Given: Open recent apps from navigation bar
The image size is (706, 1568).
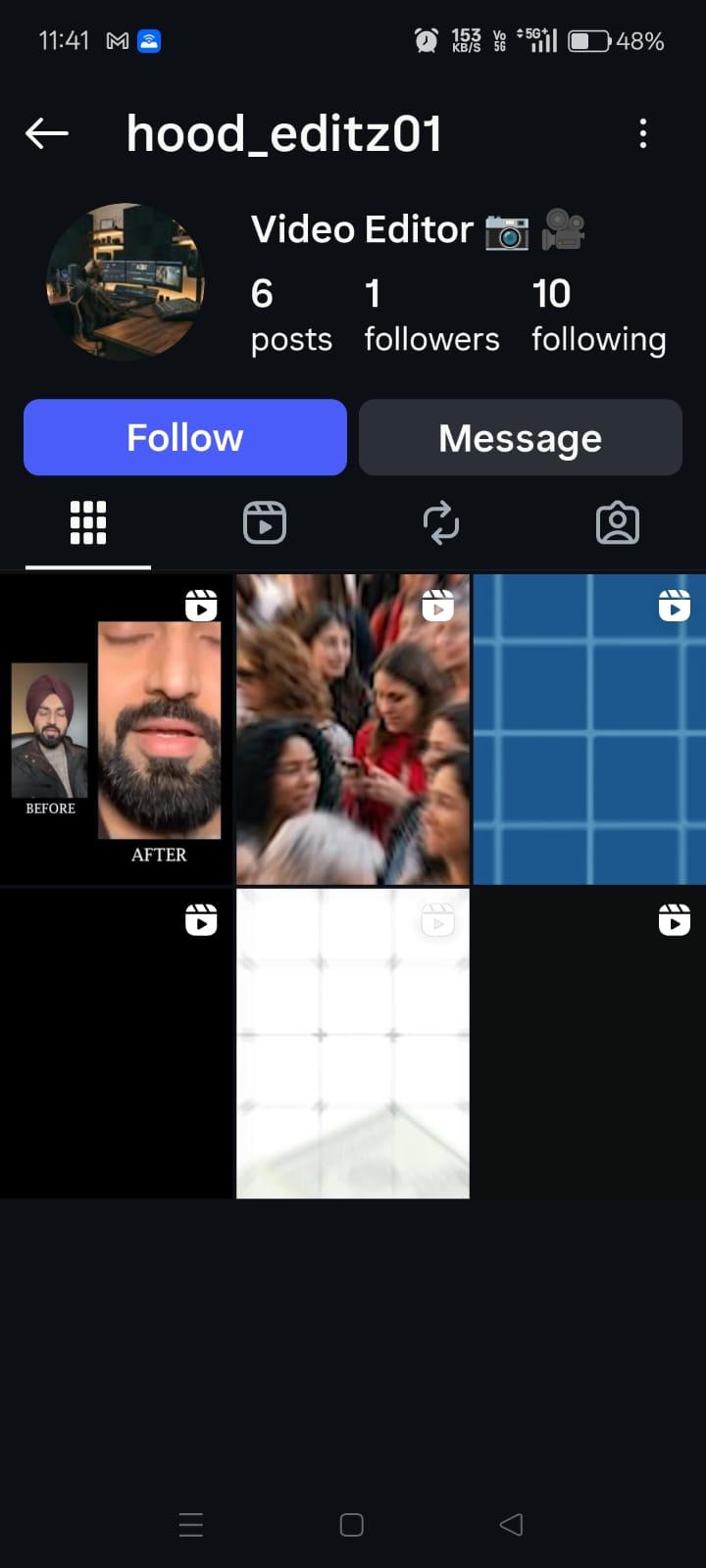Looking at the screenshot, I should coord(191,1525).
